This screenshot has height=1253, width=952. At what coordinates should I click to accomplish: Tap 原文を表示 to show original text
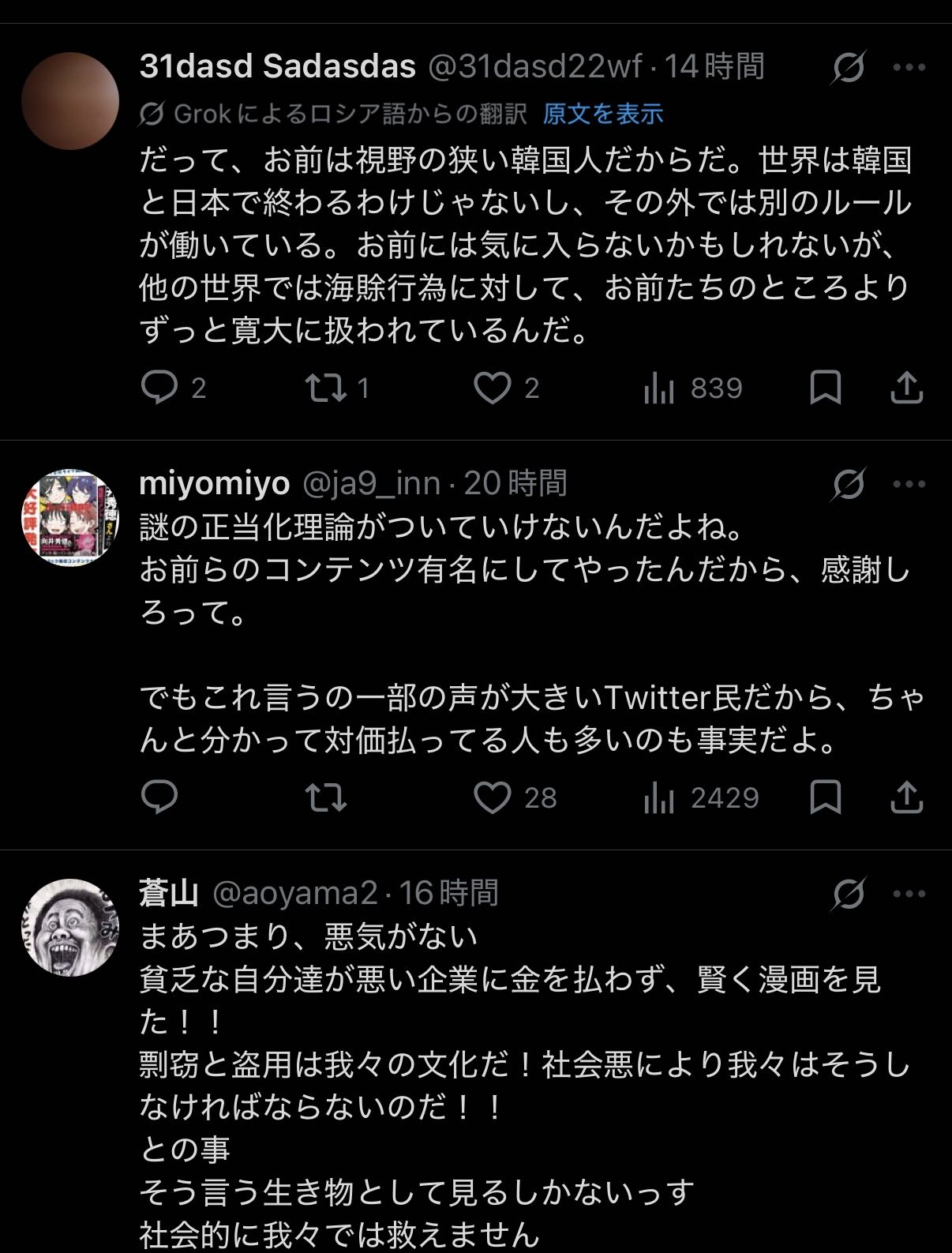(603, 114)
